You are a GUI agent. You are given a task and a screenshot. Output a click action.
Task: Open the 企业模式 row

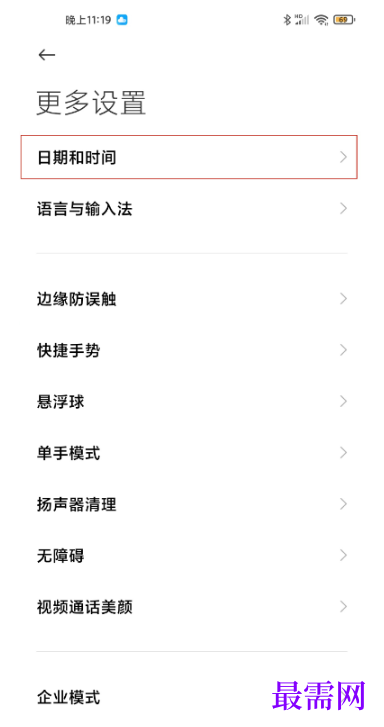click(x=192, y=697)
